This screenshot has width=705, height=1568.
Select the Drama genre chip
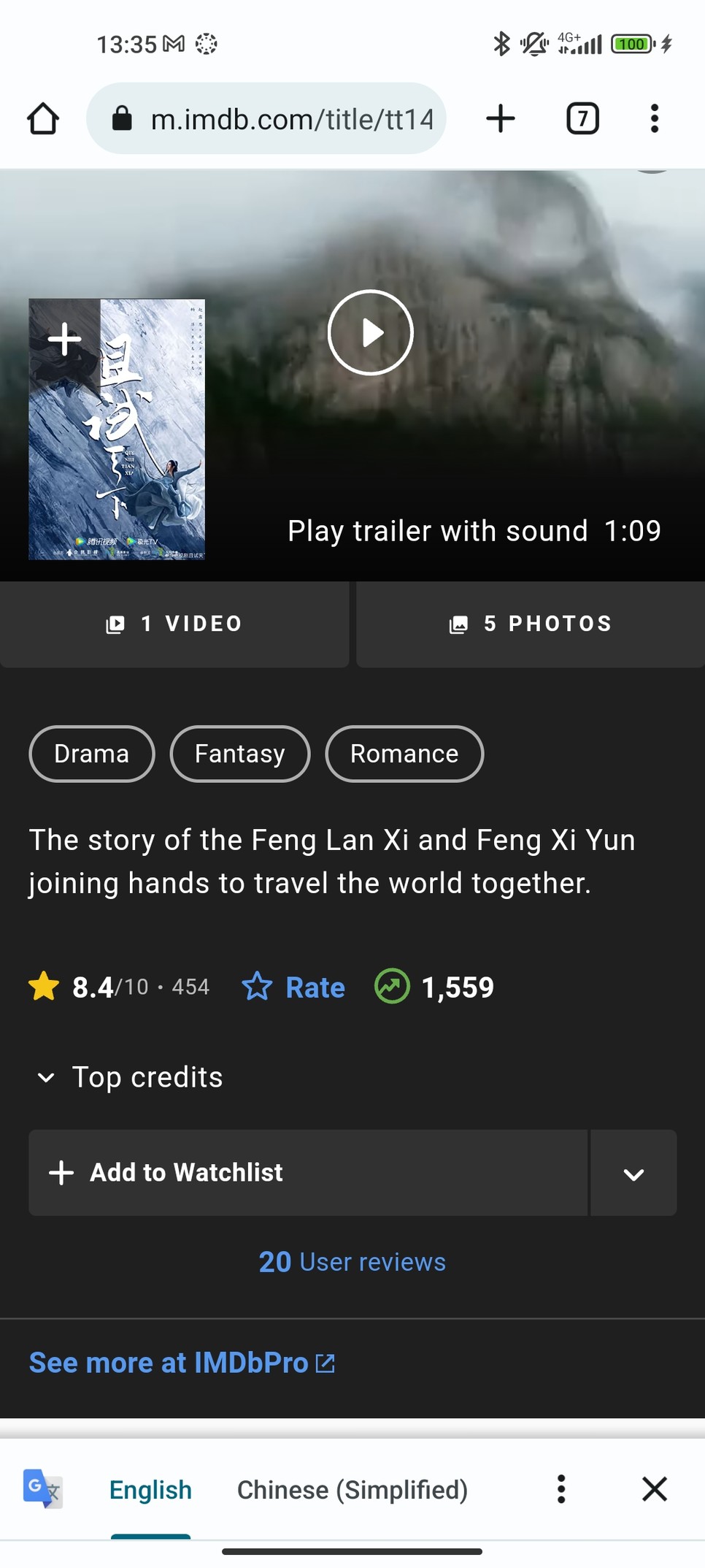tap(92, 754)
